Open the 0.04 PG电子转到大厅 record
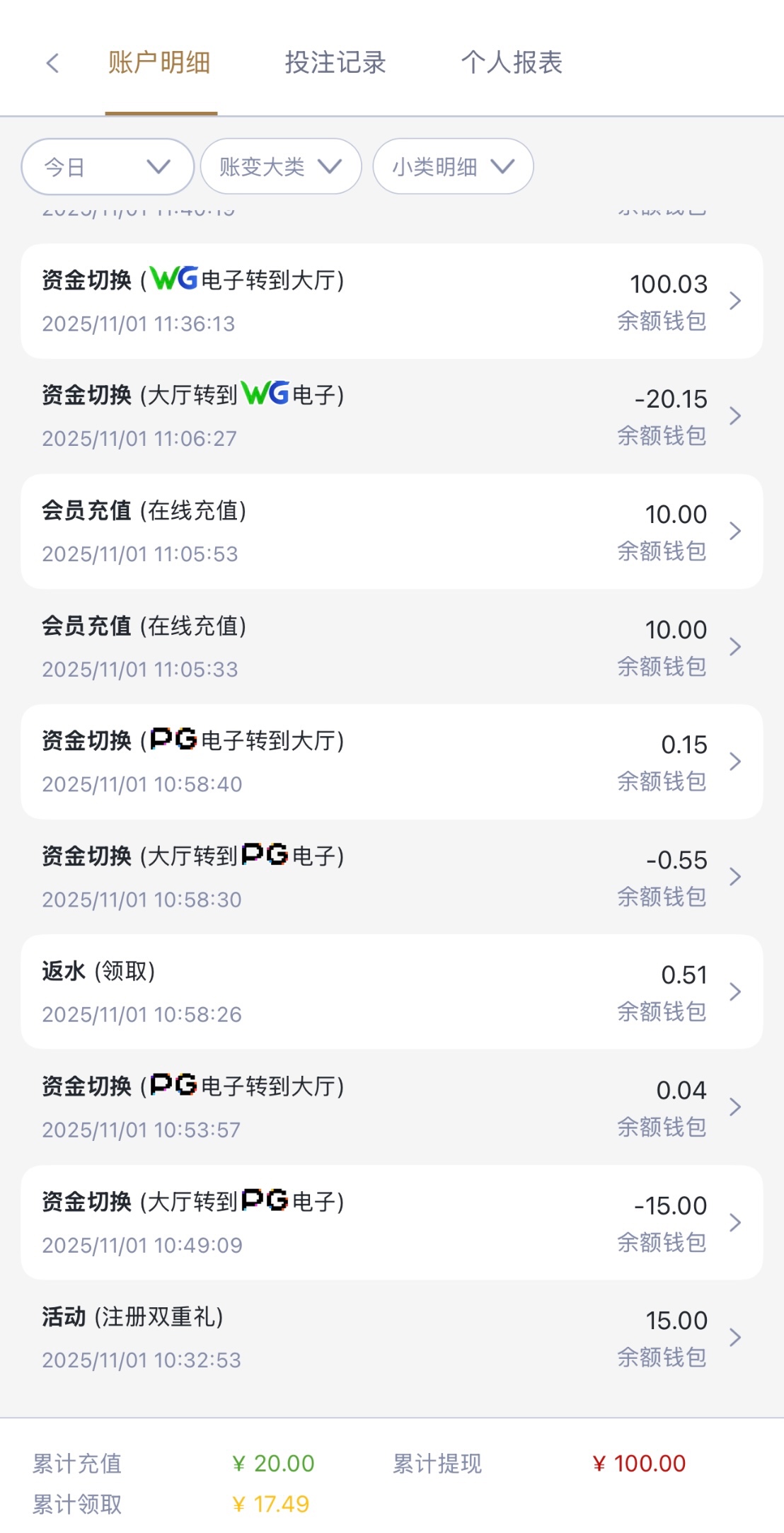The image size is (784, 1533). click(x=391, y=1107)
